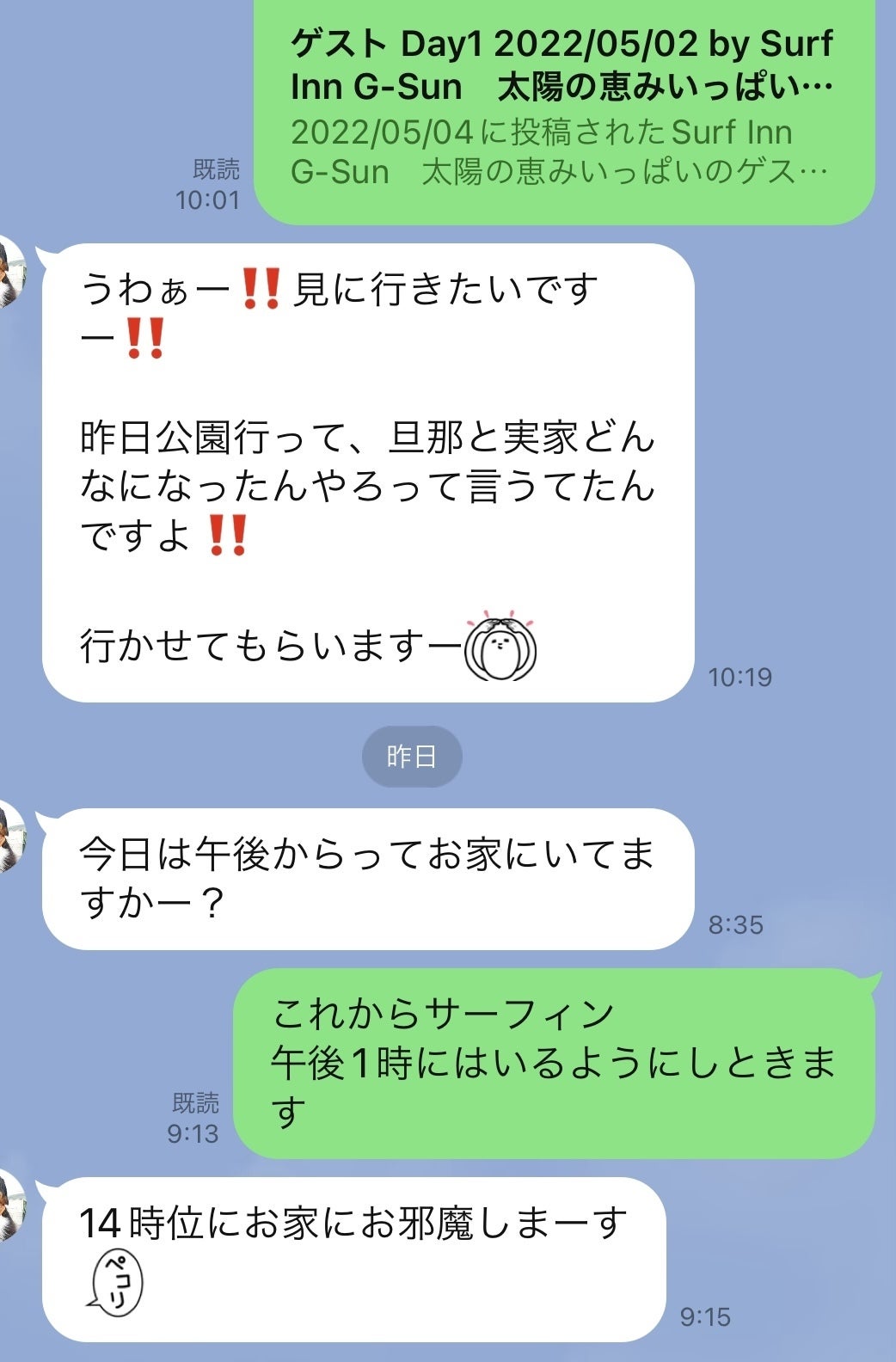Open the shared Surf Inn G-Sun Day1 link
The width and height of the screenshot is (896, 1362).
(x=562, y=107)
